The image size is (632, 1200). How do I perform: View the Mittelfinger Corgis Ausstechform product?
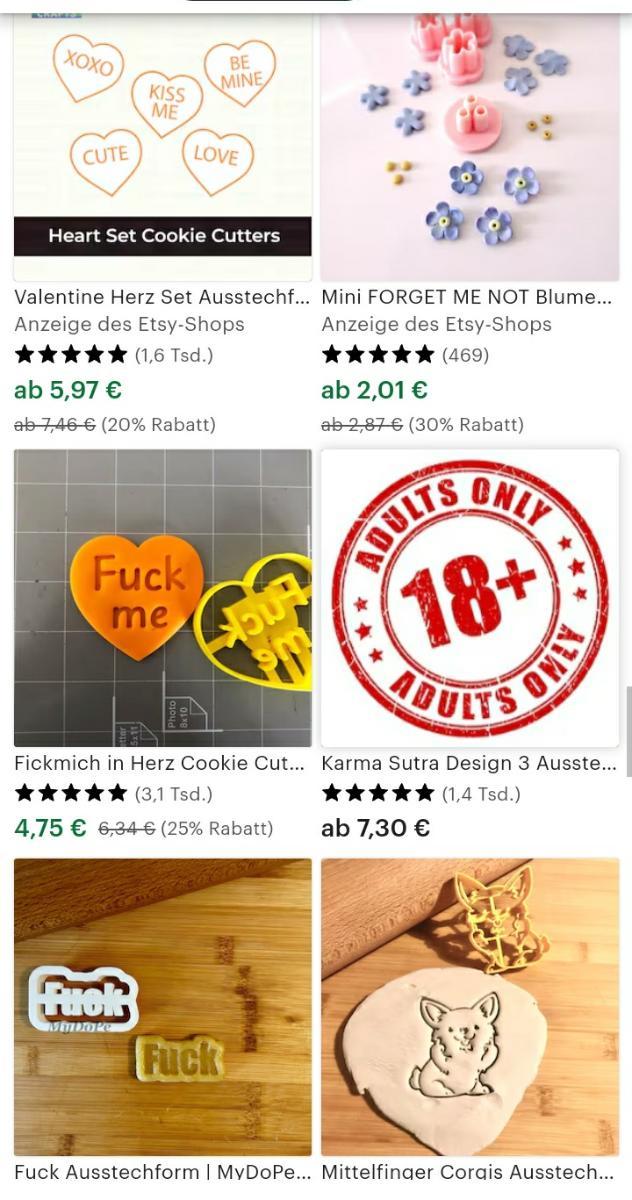(x=468, y=1170)
